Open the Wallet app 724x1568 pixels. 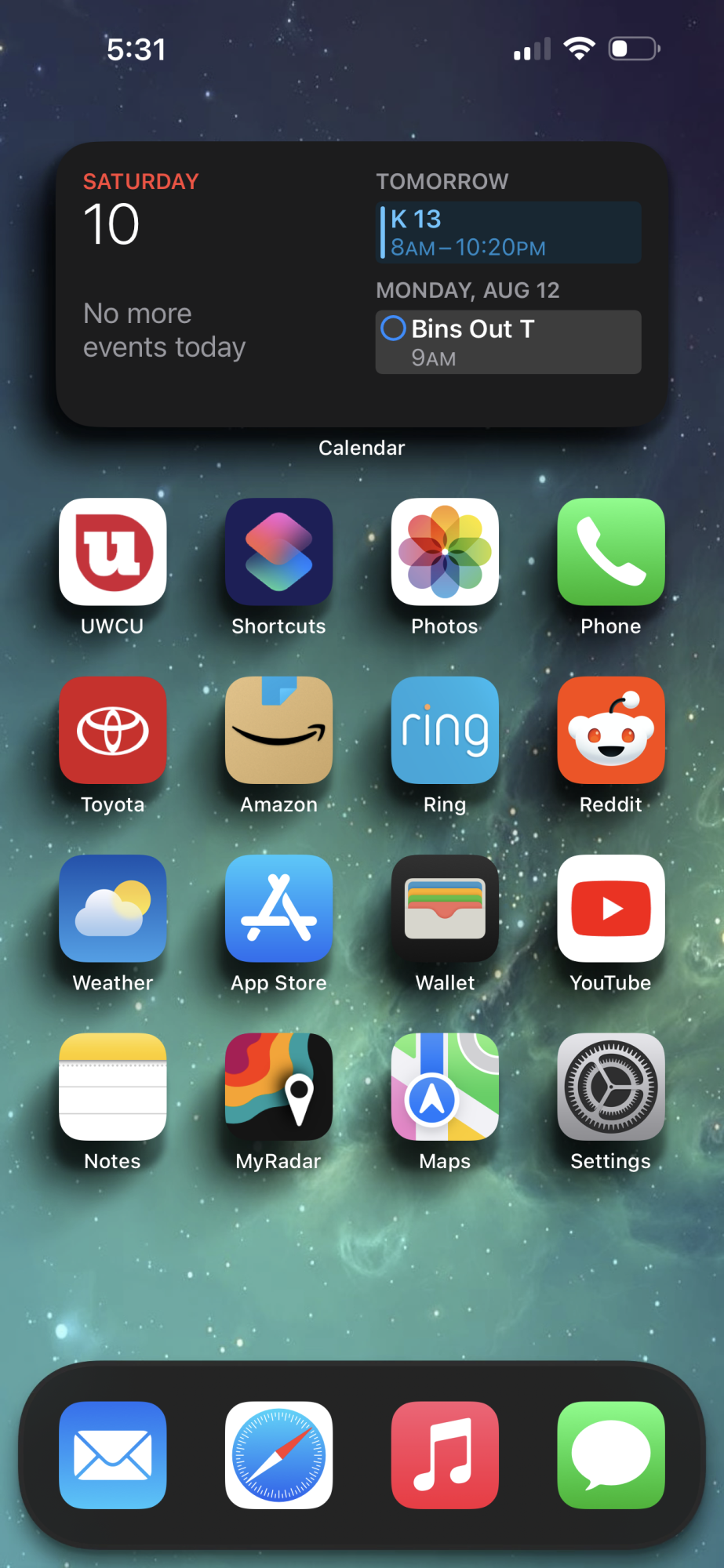tap(445, 908)
